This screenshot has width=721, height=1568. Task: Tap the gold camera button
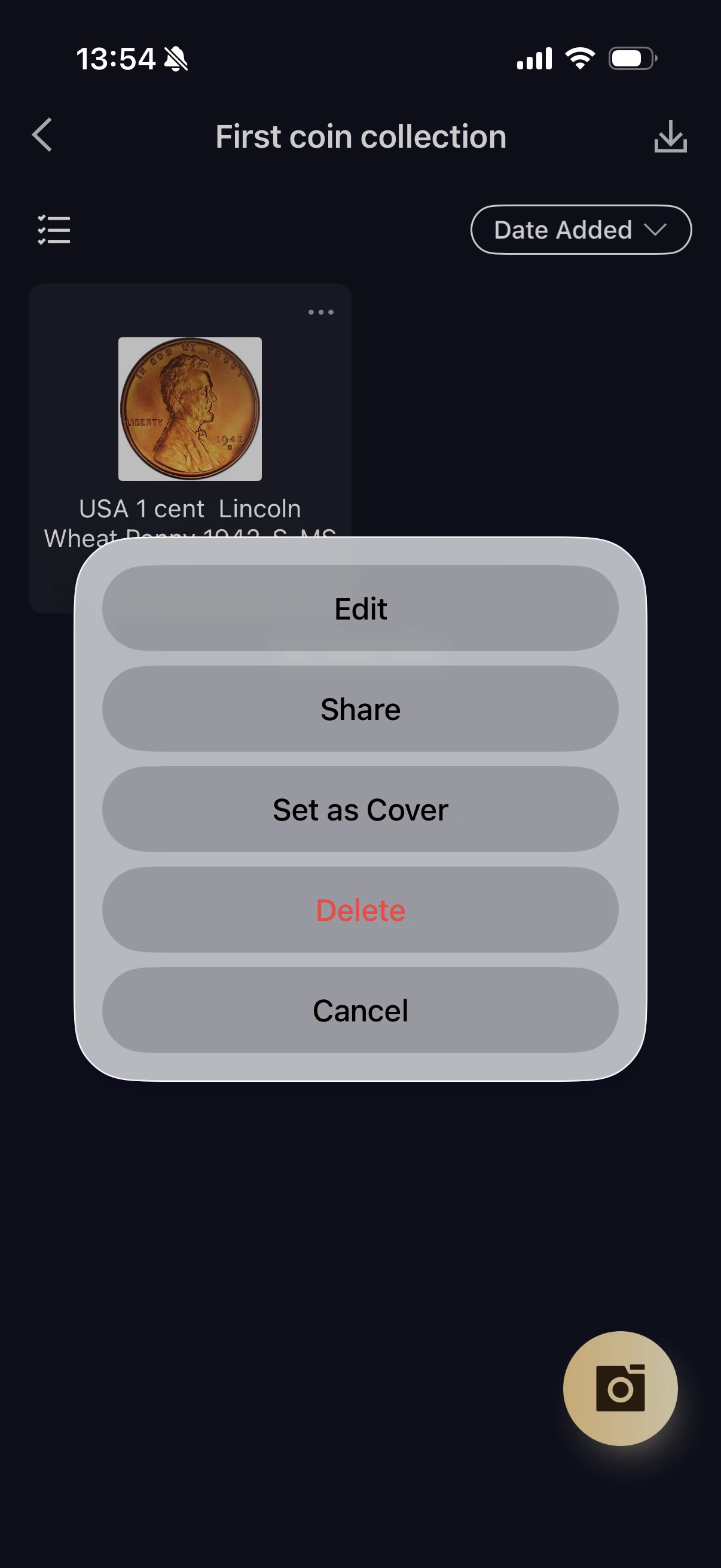coord(620,1389)
